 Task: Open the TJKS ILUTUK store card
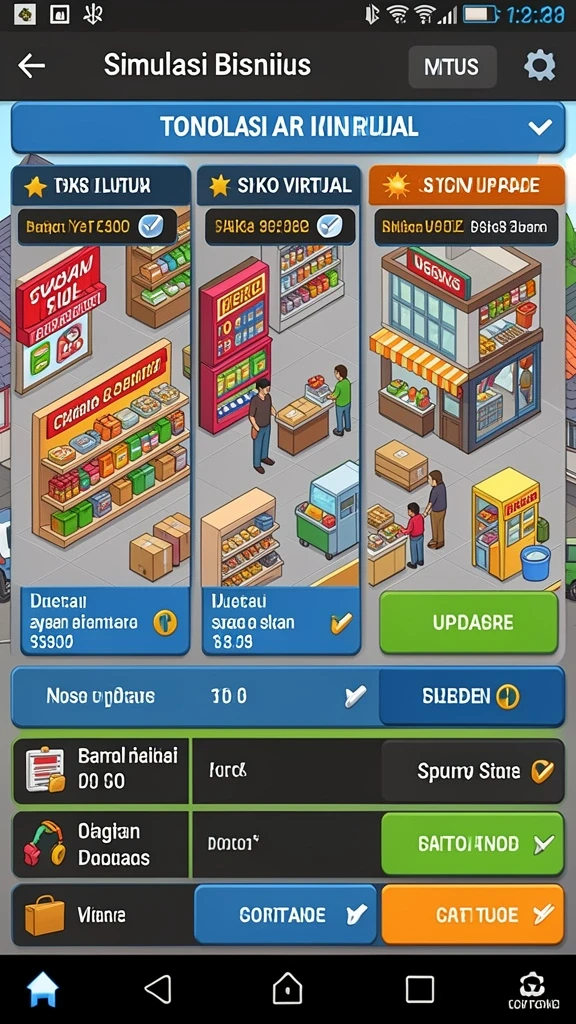click(x=101, y=410)
